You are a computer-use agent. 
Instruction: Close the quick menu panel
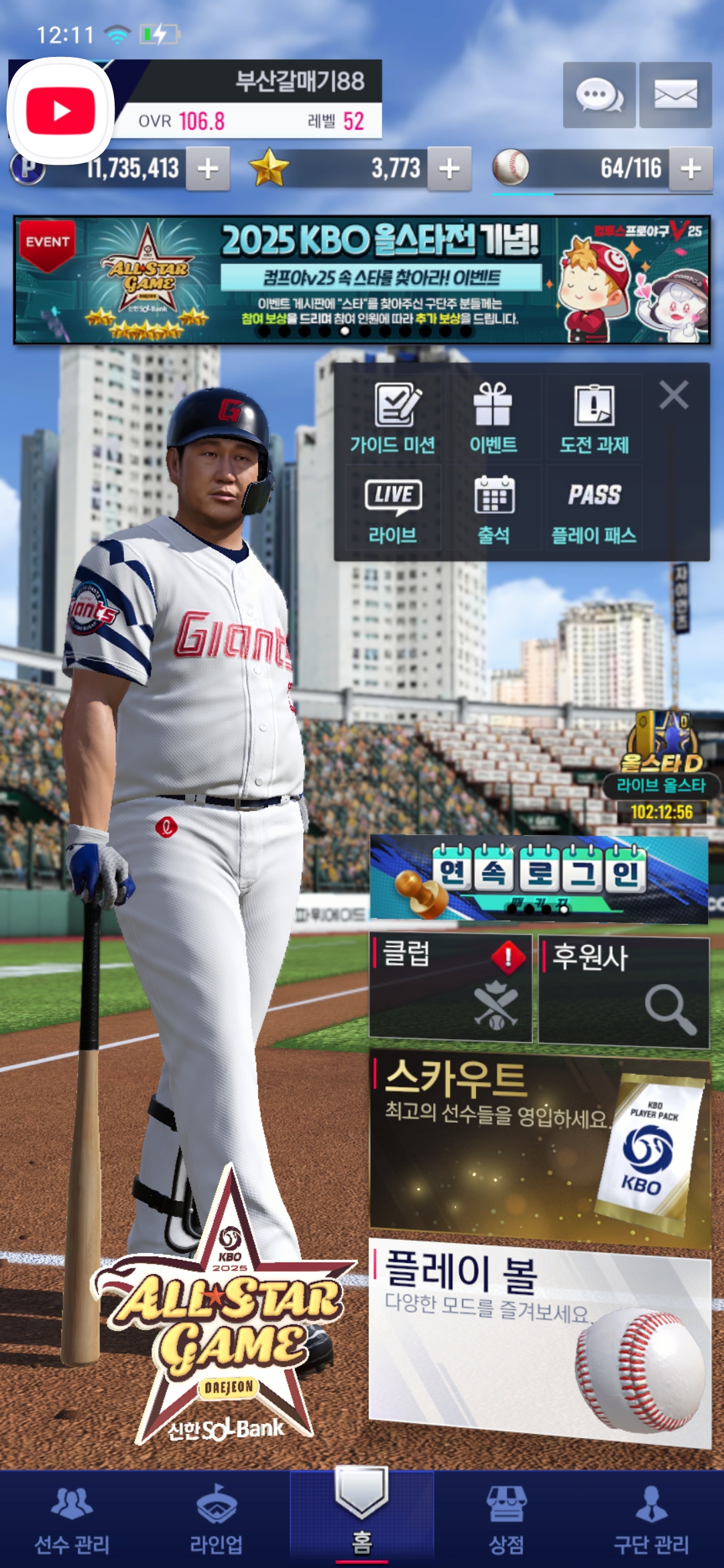[x=674, y=395]
